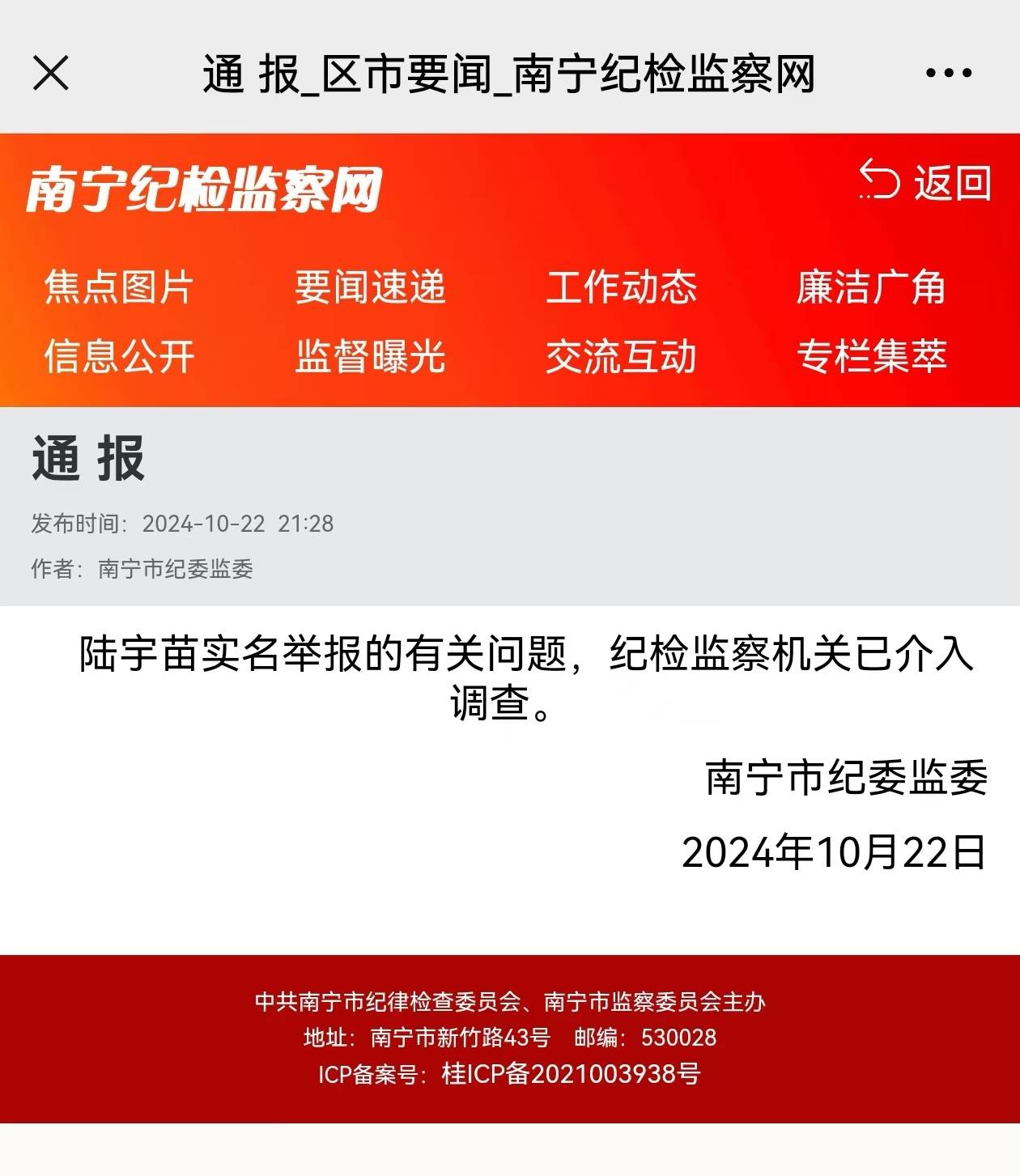The image size is (1020, 1176).
Task: Open 廉洁广角 section
Action: point(871,287)
